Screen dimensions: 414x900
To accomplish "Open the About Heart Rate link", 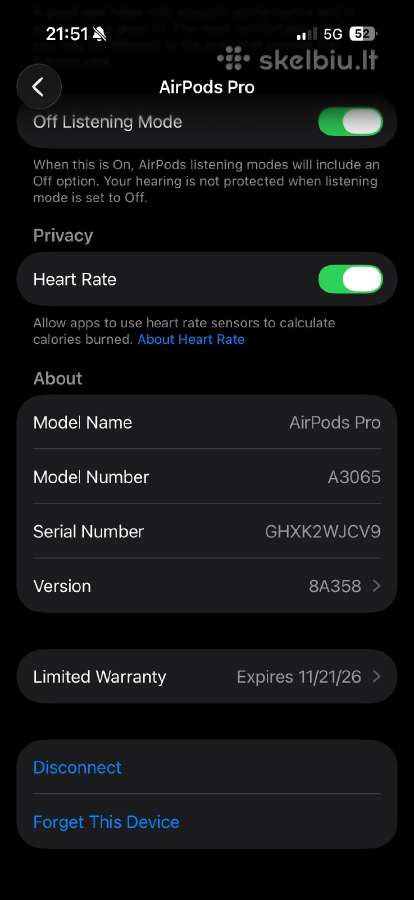I will coord(191,339).
